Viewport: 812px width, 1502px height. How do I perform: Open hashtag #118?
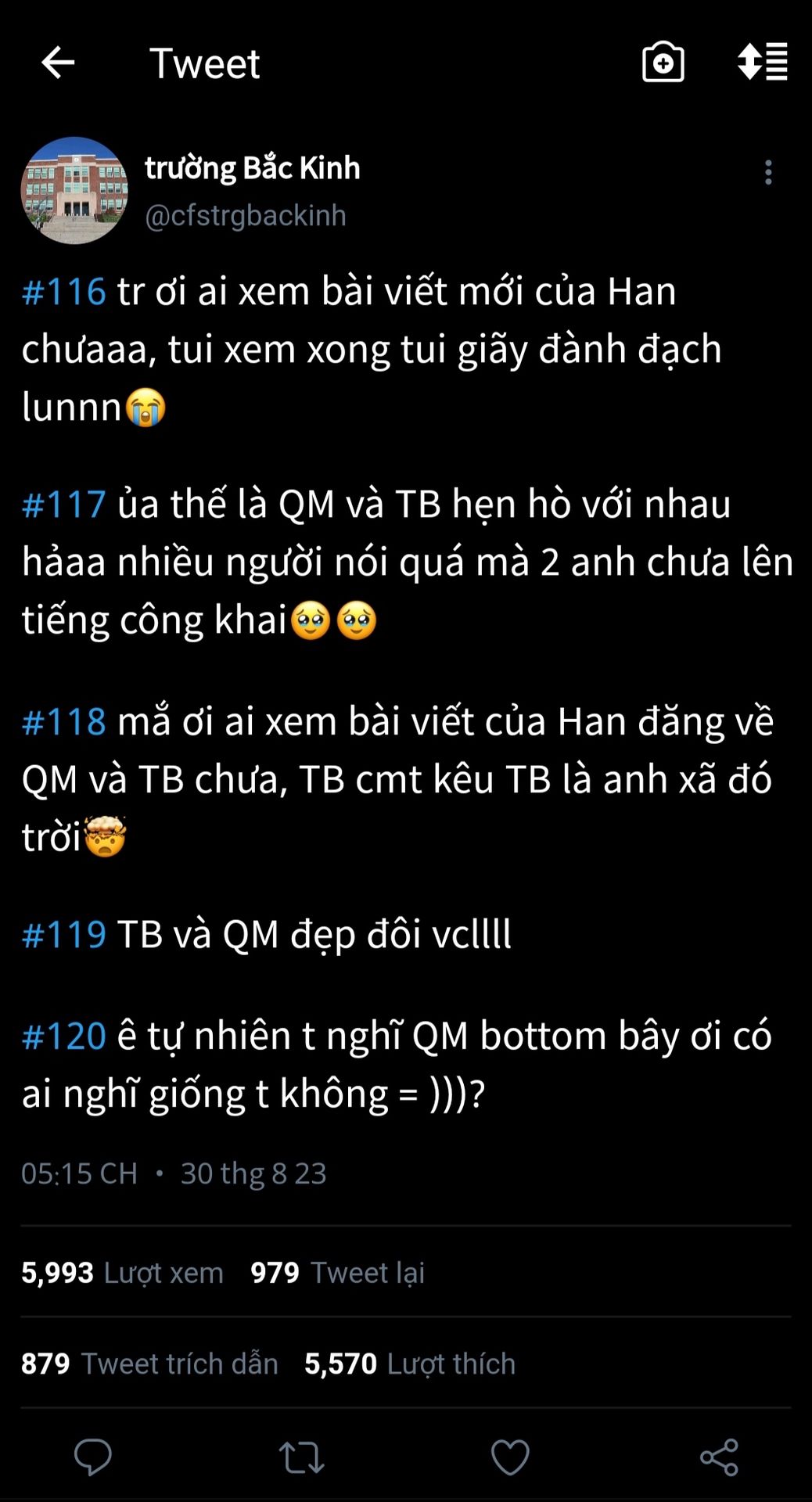[63, 721]
